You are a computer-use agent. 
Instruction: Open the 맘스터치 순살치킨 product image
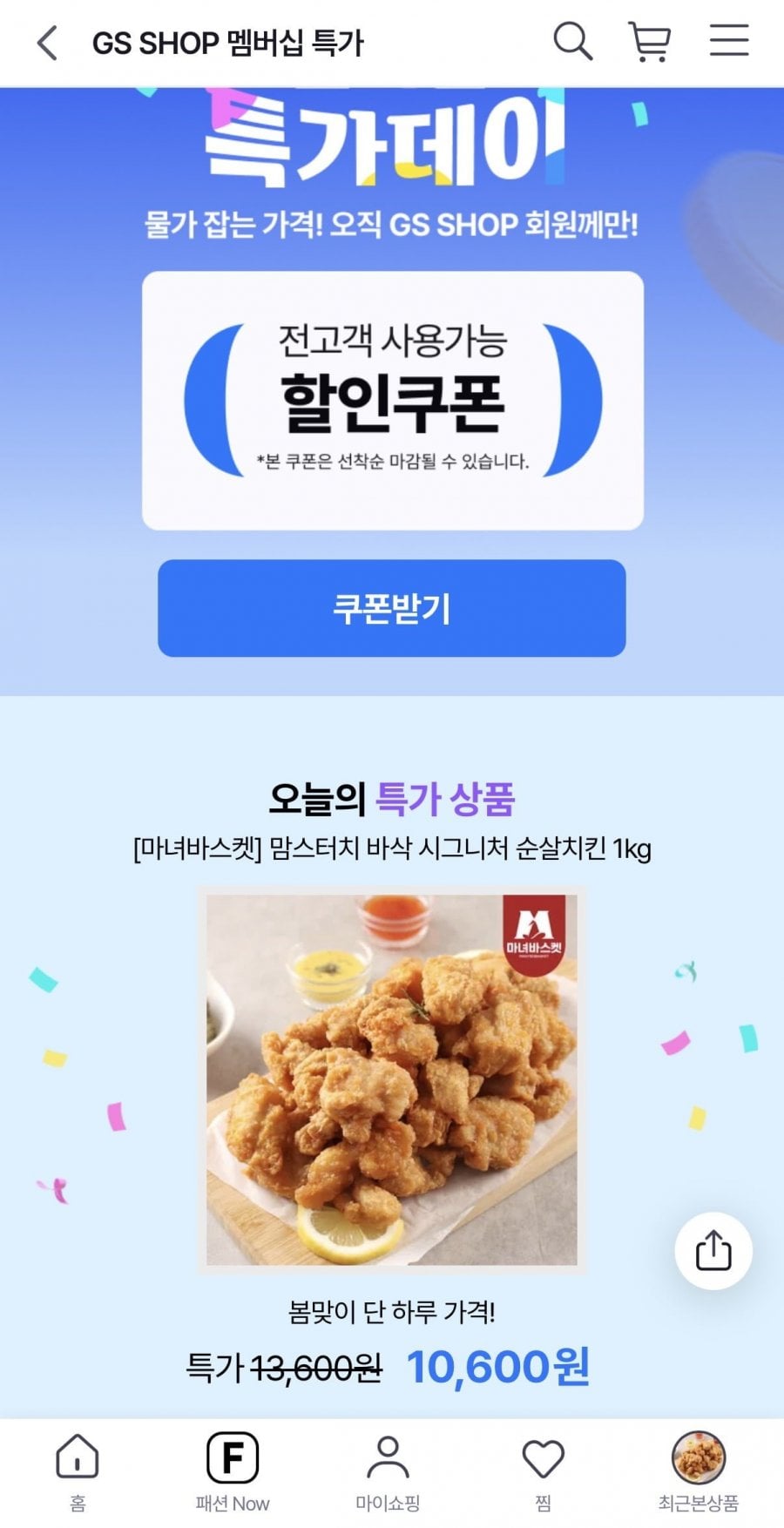click(391, 1079)
